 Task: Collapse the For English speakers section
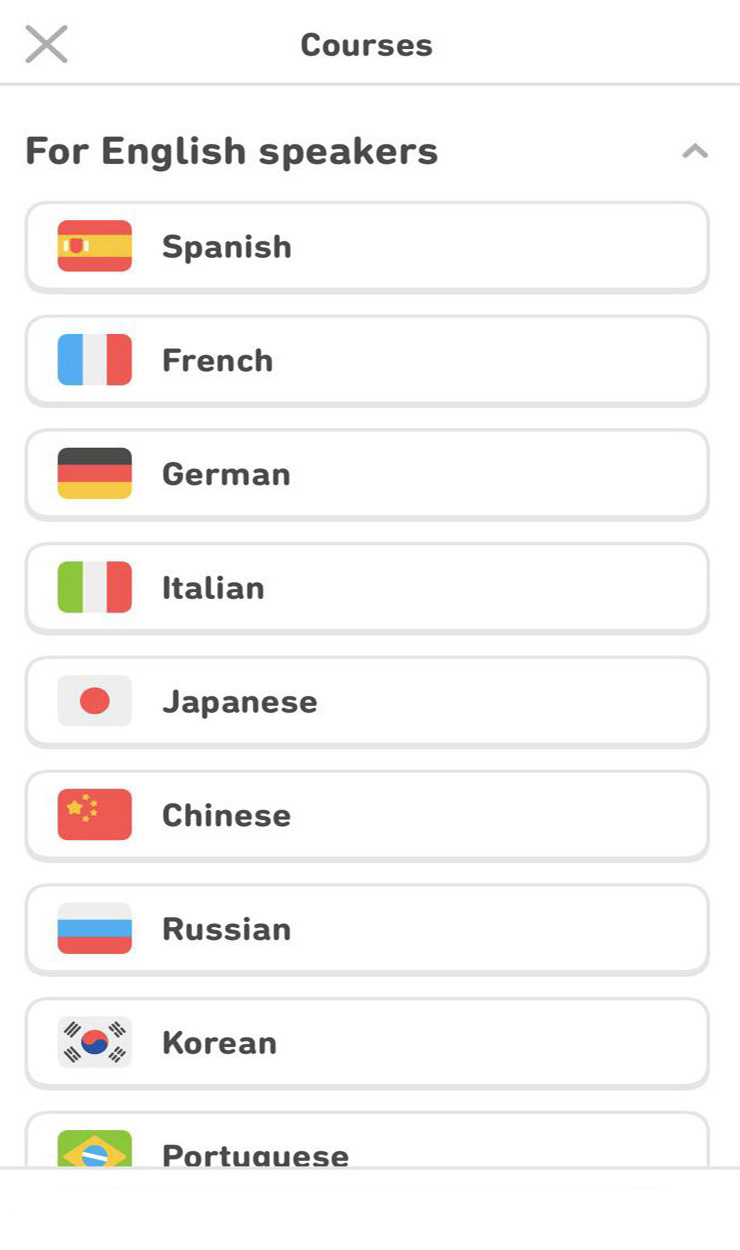pos(694,152)
